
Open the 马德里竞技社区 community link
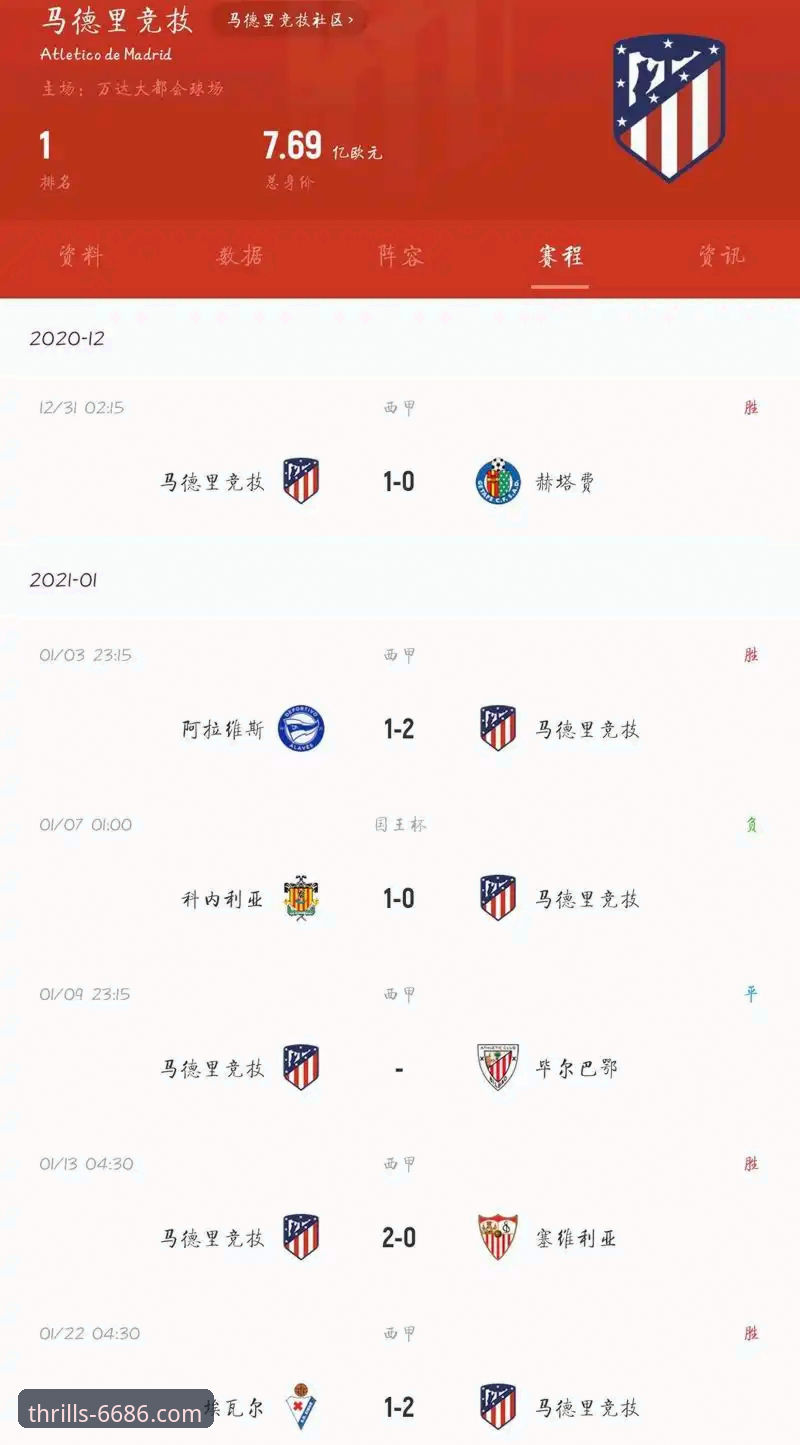(x=290, y=20)
